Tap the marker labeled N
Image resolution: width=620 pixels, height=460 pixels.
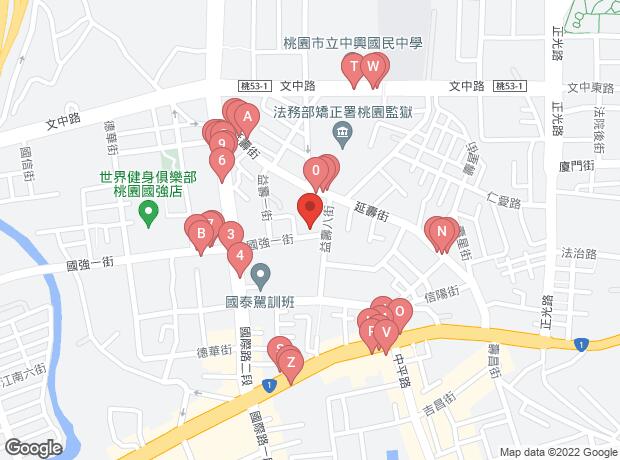point(441,231)
